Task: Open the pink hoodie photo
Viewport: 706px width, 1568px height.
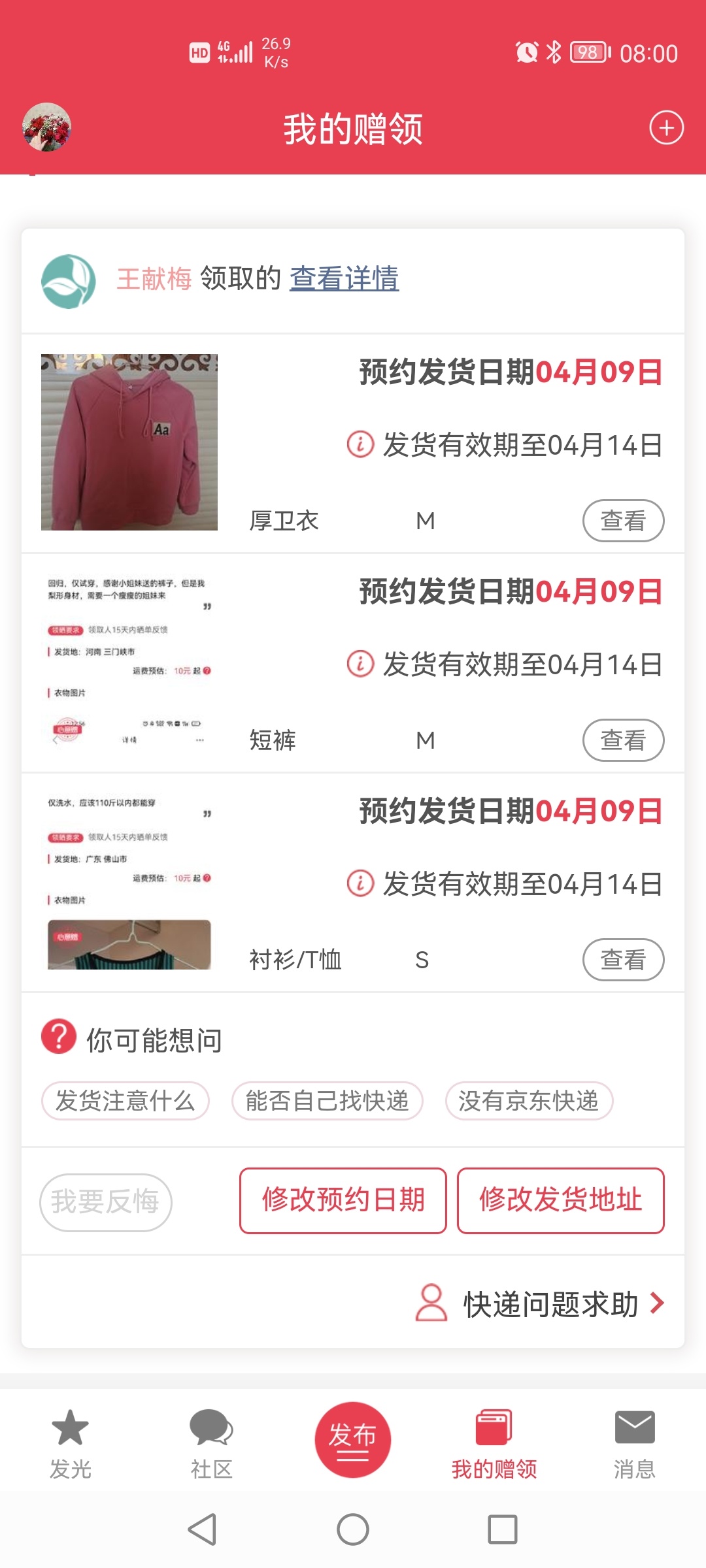Action: (129, 442)
